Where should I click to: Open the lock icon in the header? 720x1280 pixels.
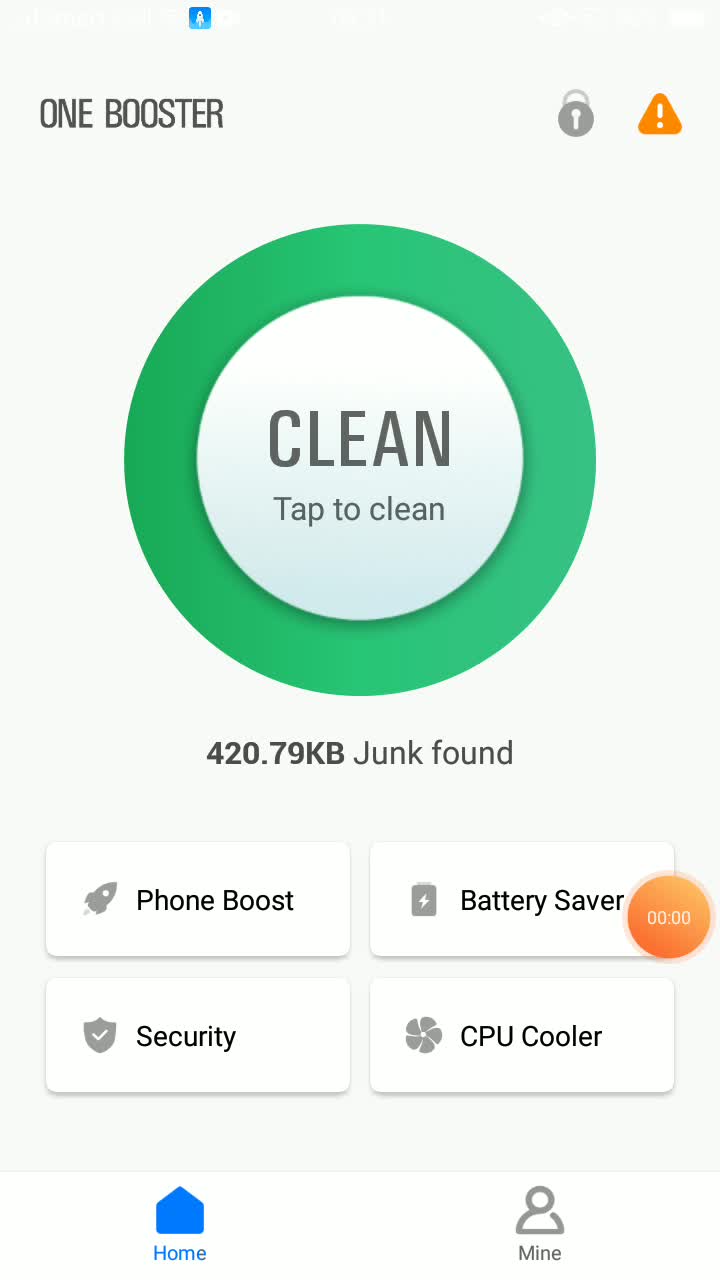click(575, 114)
